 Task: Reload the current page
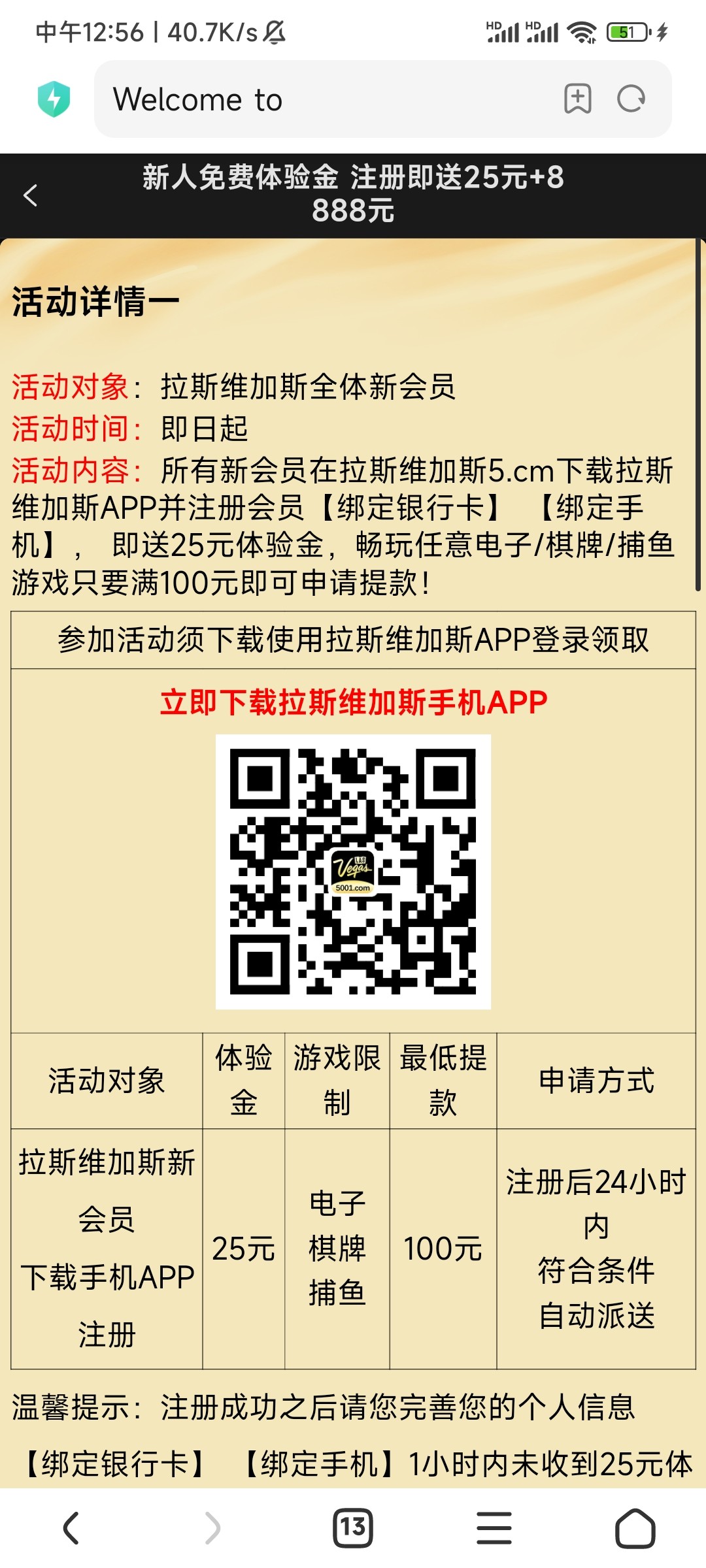pyautogui.click(x=631, y=99)
